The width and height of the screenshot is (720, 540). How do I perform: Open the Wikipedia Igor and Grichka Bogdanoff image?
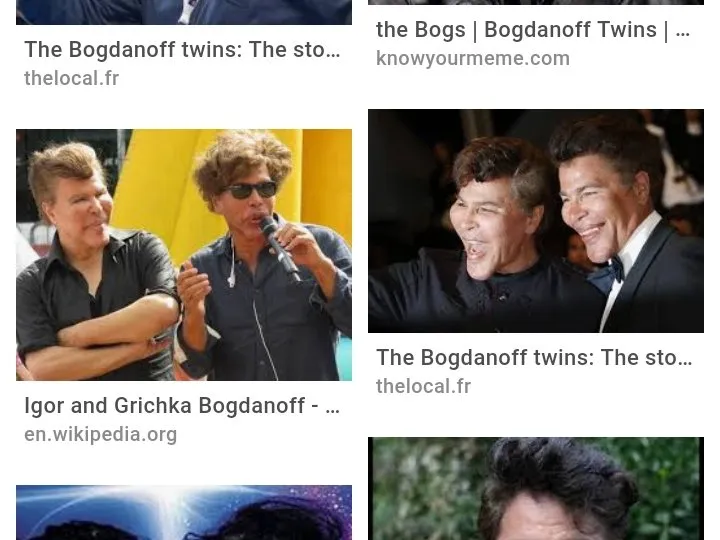click(x=184, y=254)
